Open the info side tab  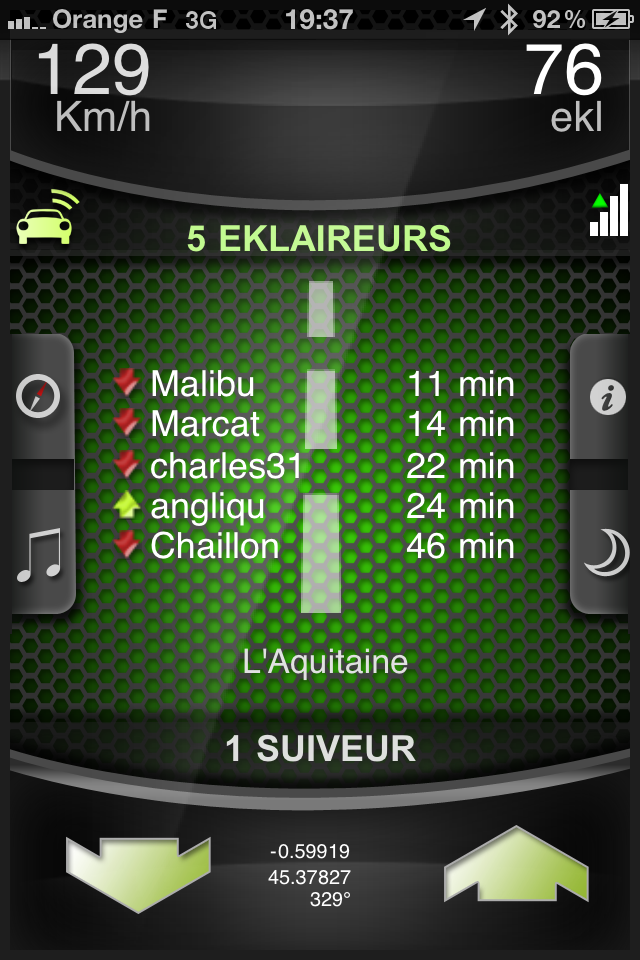(605, 397)
